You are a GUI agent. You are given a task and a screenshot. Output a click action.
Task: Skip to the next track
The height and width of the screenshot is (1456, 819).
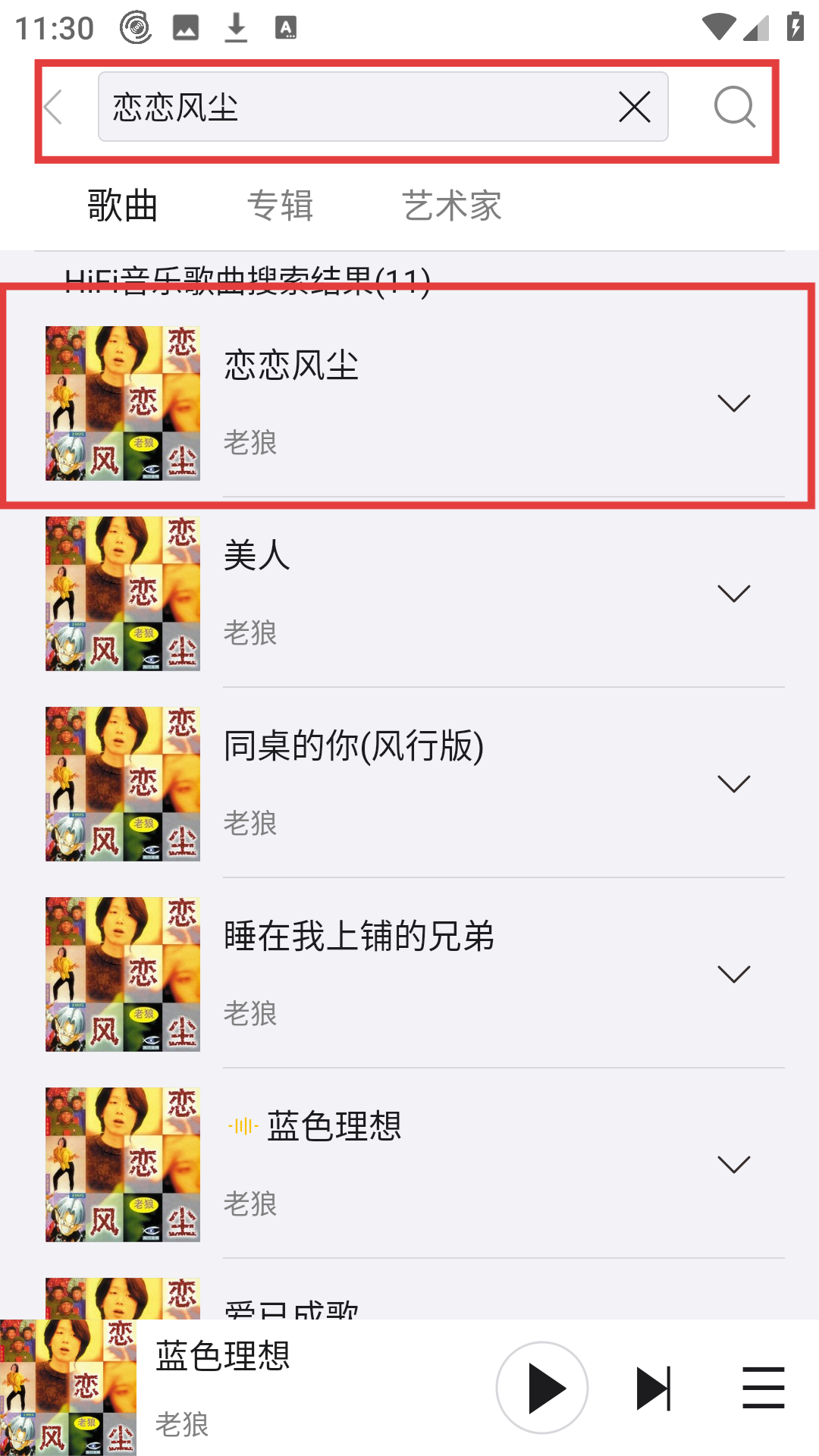pyautogui.click(x=653, y=1388)
